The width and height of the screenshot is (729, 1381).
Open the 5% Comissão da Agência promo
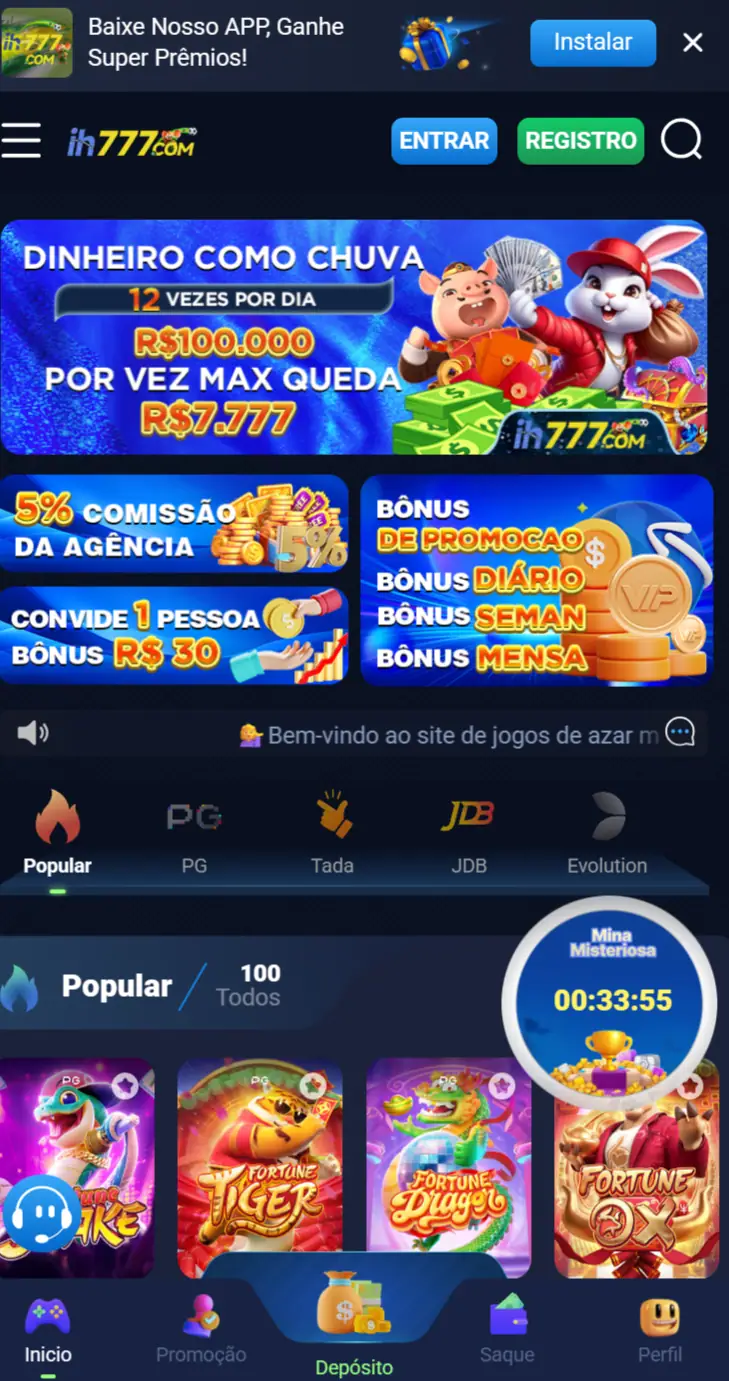(174, 523)
